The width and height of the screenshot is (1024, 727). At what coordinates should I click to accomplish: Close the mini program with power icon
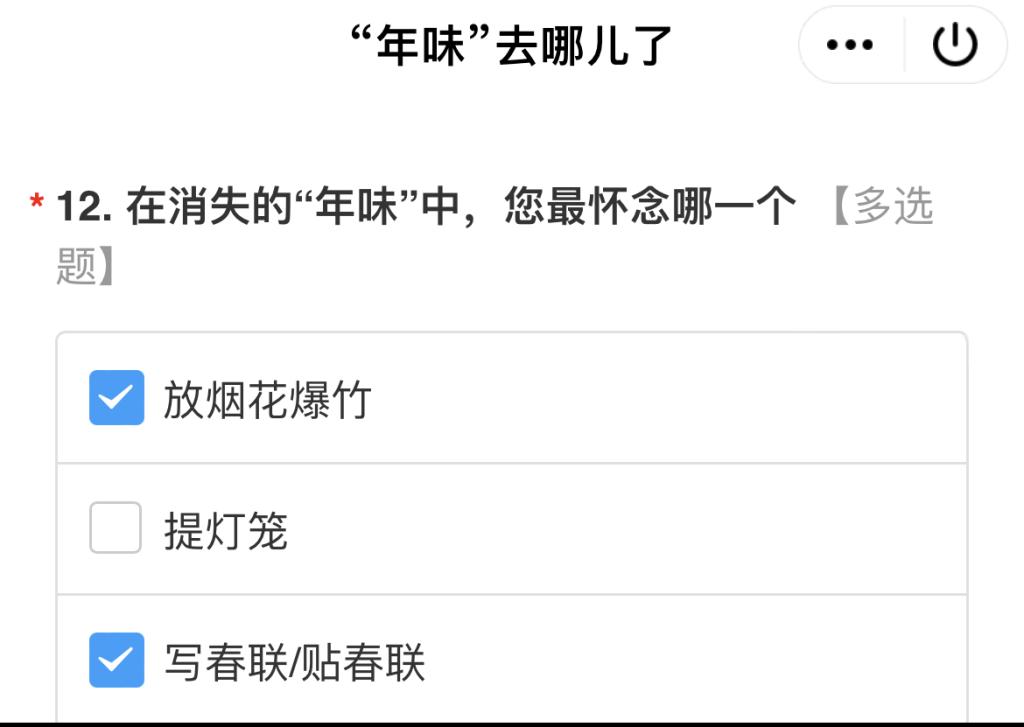point(955,45)
